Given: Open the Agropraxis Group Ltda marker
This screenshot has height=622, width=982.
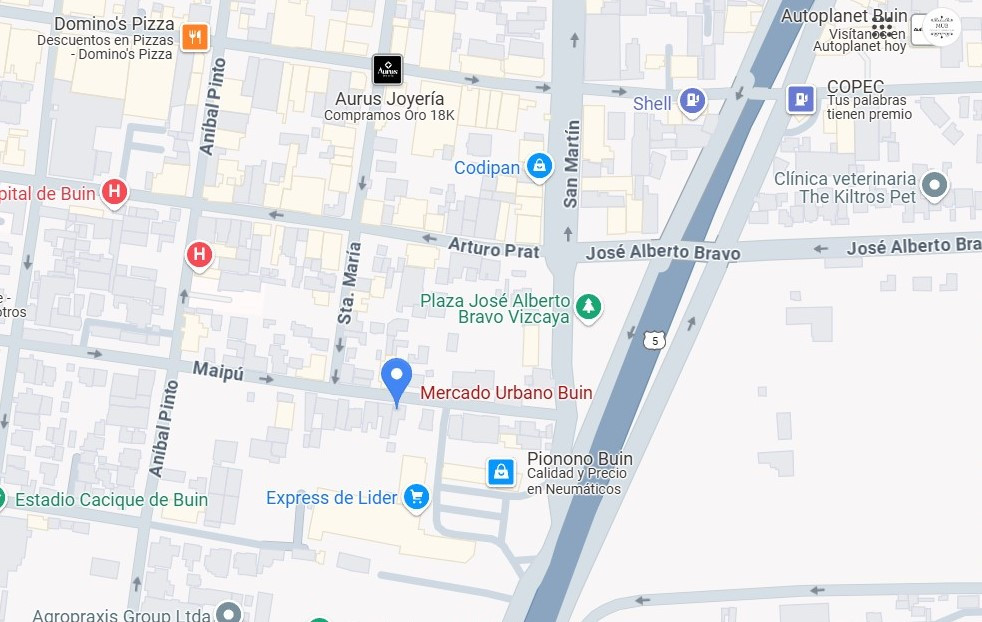Looking at the screenshot, I should (x=230, y=611).
